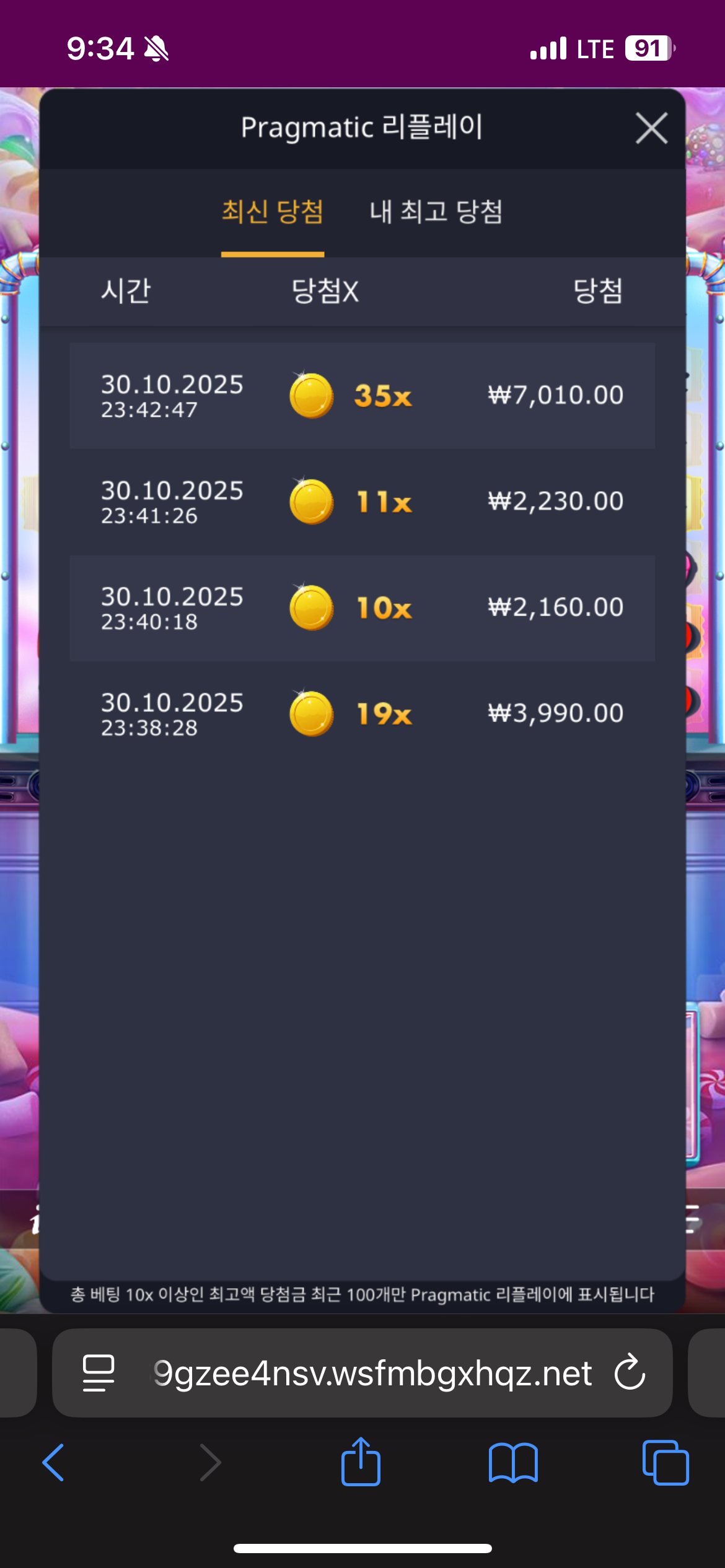This screenshot has height=1568, width=725.
Task: Switch to the 내 최고 당첨 tab
Action: (436, 212)
